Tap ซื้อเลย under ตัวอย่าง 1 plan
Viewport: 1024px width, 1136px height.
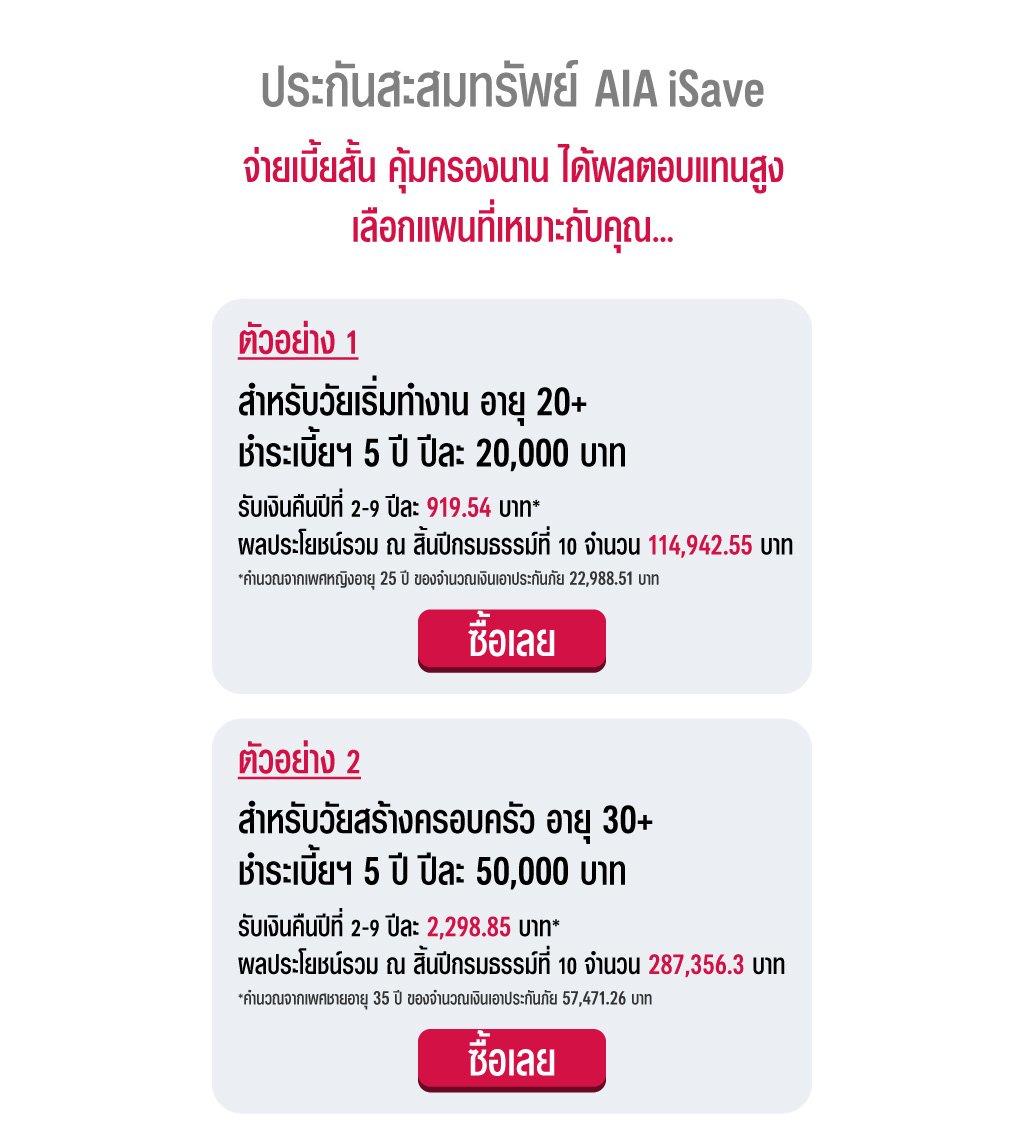pyautogui.click(x=511, y=640)
